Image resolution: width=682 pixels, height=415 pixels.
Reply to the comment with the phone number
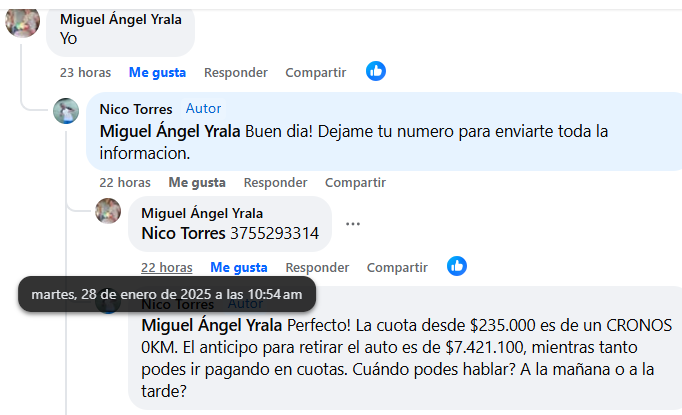pyautogui.click(x=317, y=267)
